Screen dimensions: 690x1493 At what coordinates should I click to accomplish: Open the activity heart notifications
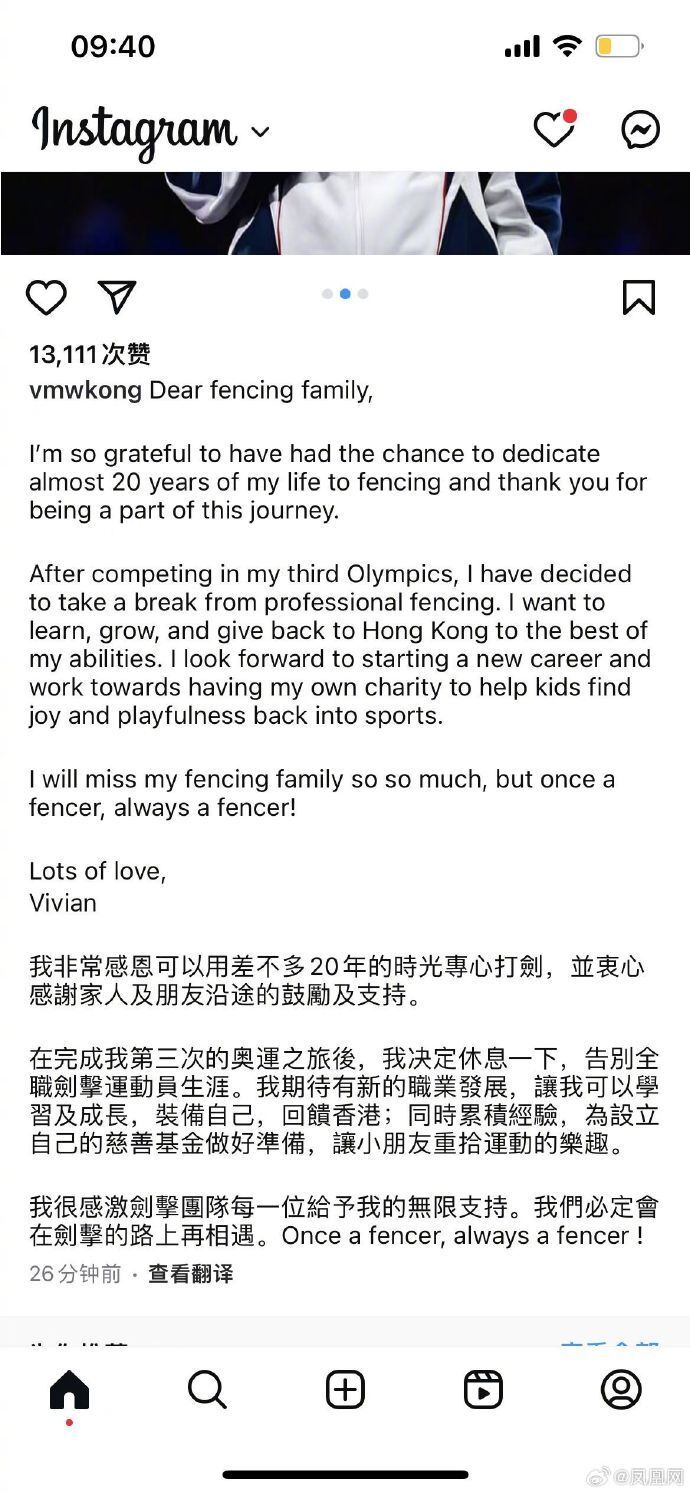point(554,130)
